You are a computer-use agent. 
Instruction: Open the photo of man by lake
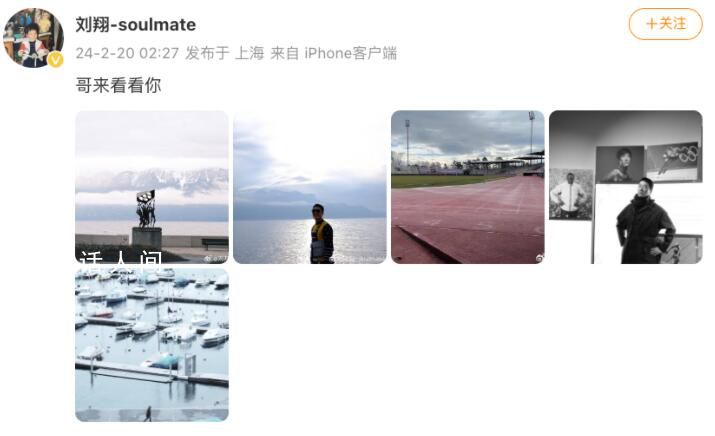(x=310, y=186)
